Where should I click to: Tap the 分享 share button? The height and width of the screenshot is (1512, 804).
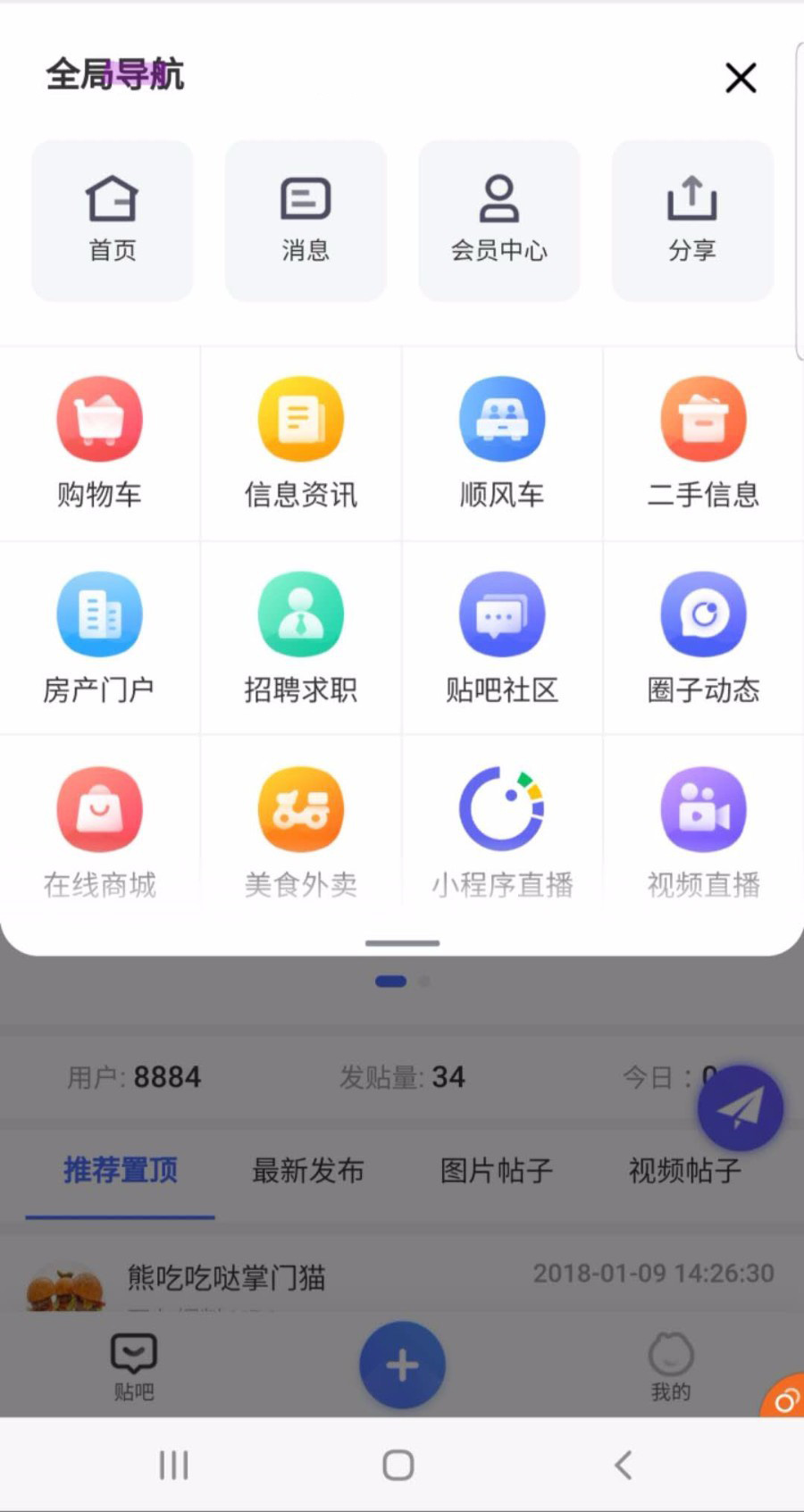(x=692, y=220)
